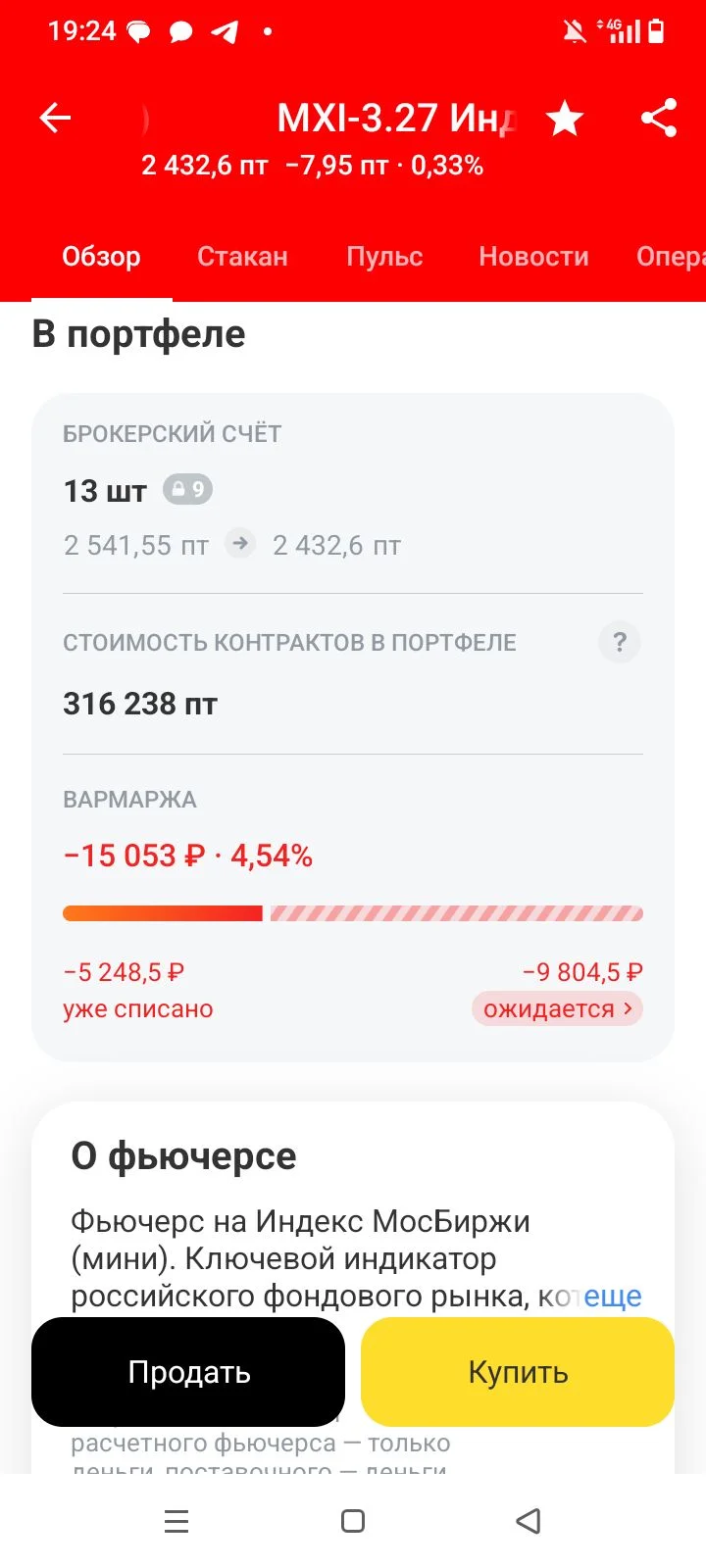This screenshot has height=1568, width=706.
Task: Expand the futures description via еще
Action: pyautogui.click(x=613, y=1296)
